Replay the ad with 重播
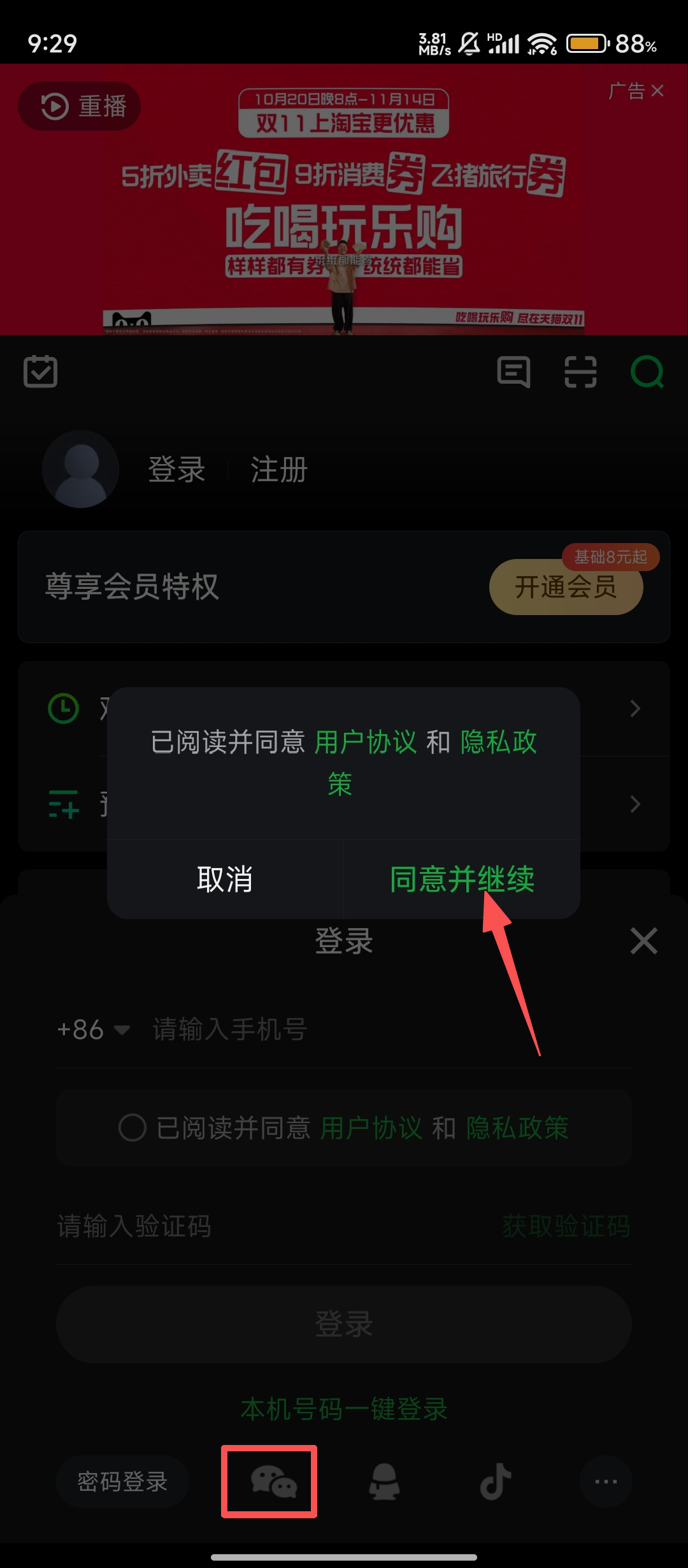The width and height of the screenshot is (688, 1568). pos(80,106)
